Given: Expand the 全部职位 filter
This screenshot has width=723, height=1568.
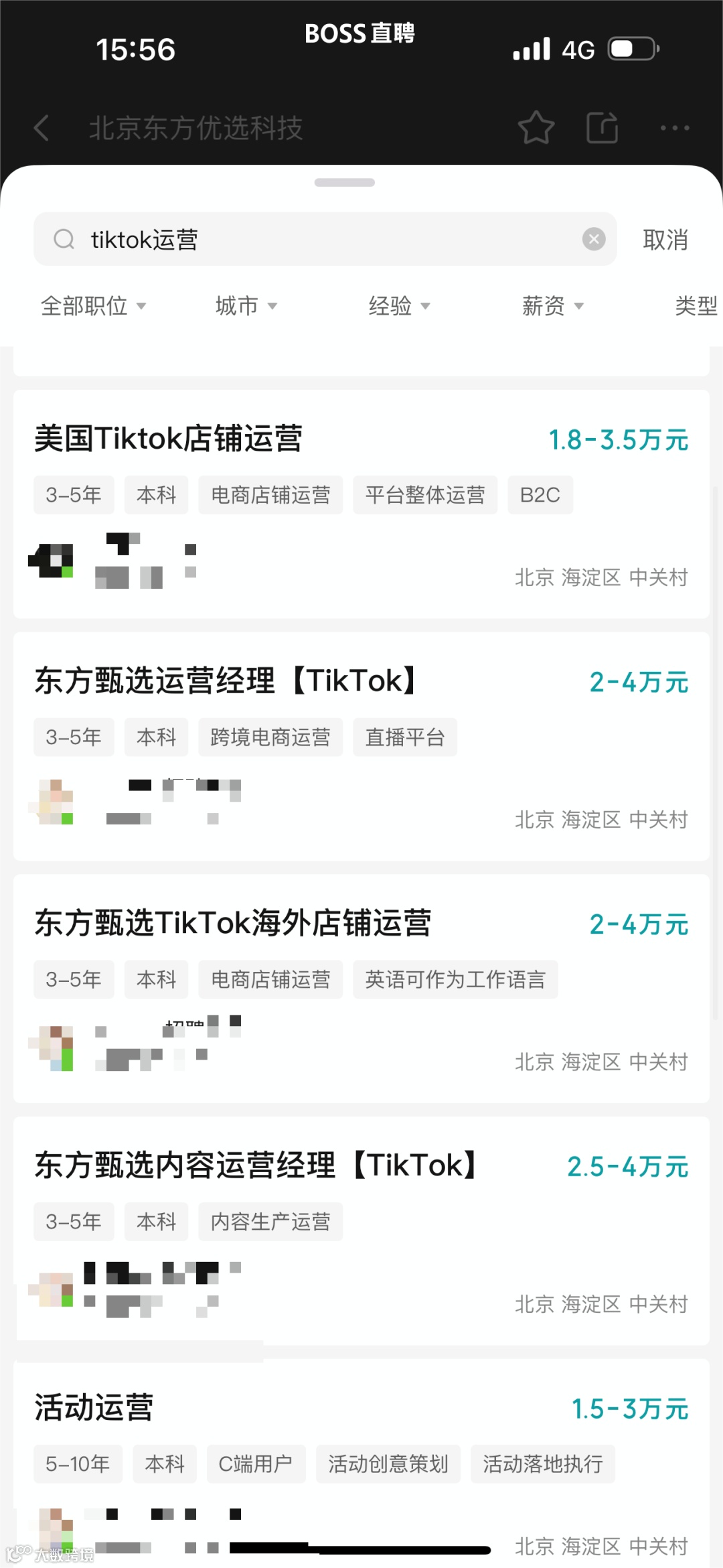Looking at the screenshot, I should pos(93,306).
